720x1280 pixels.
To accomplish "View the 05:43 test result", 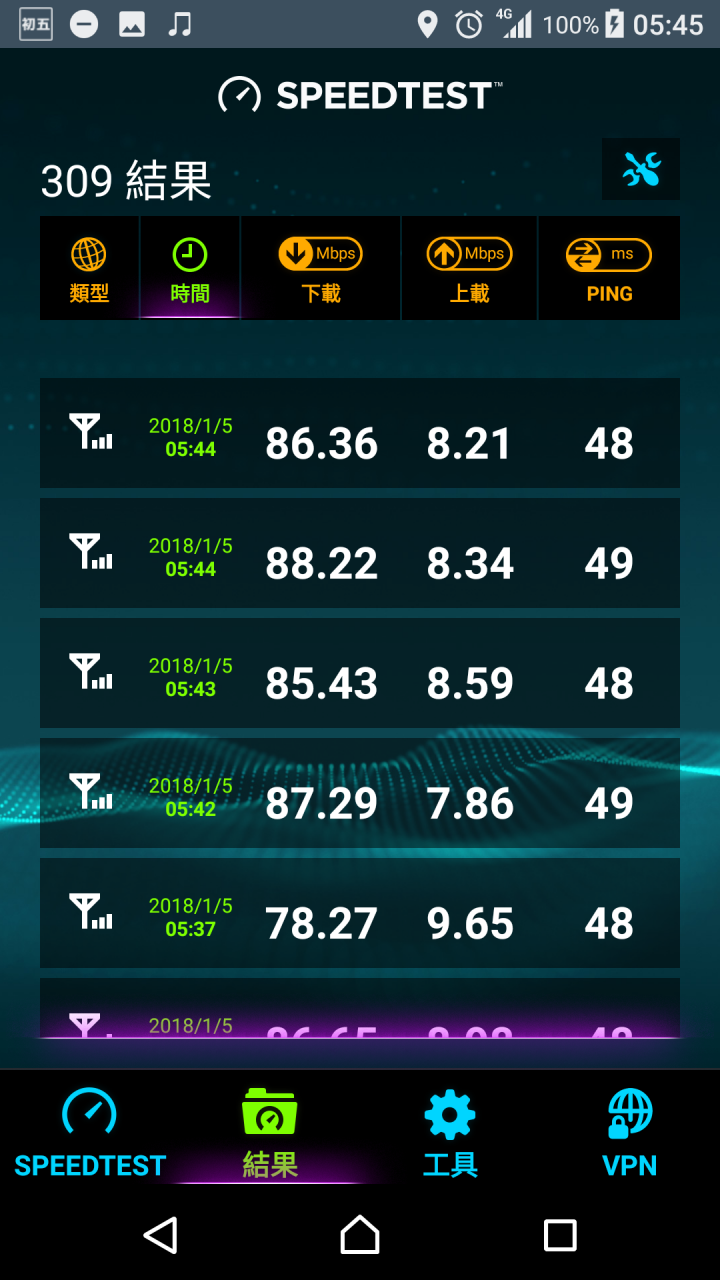I will (x=360, y=673).
